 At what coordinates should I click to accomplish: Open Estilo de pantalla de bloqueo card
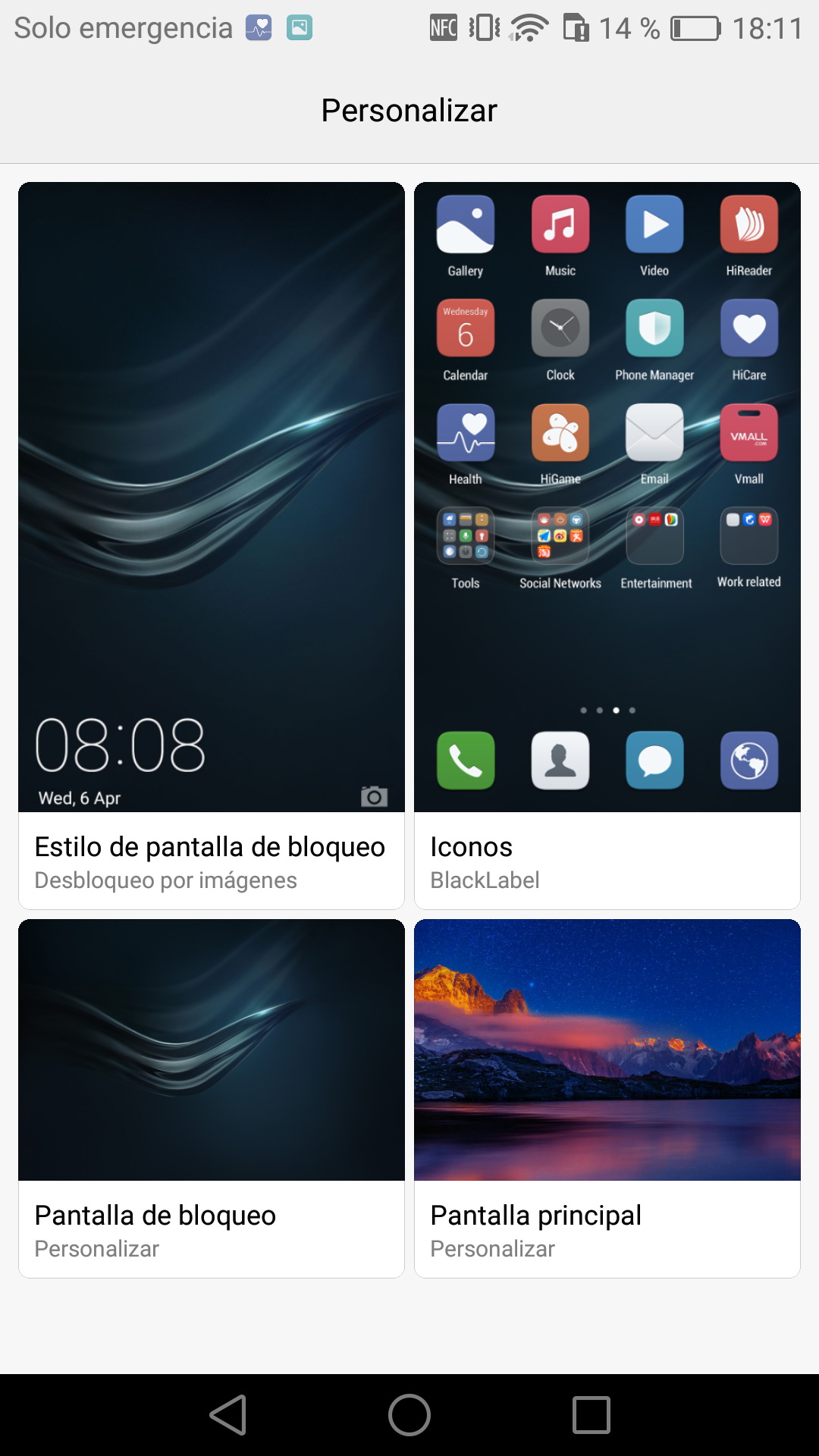[x=211, y=544]
